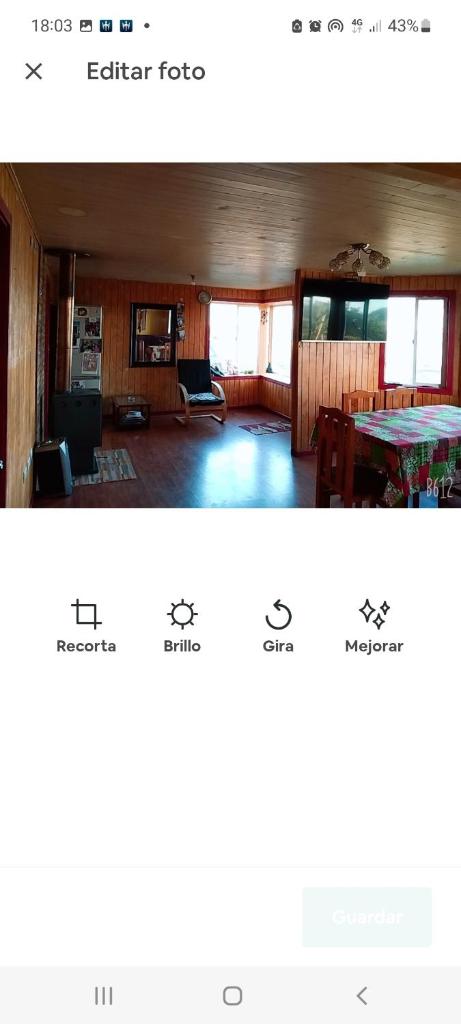The width and height of the screenshot is (461, 1024).
Task: Adjust photo with Brillo tool
Action: [182, 626]
